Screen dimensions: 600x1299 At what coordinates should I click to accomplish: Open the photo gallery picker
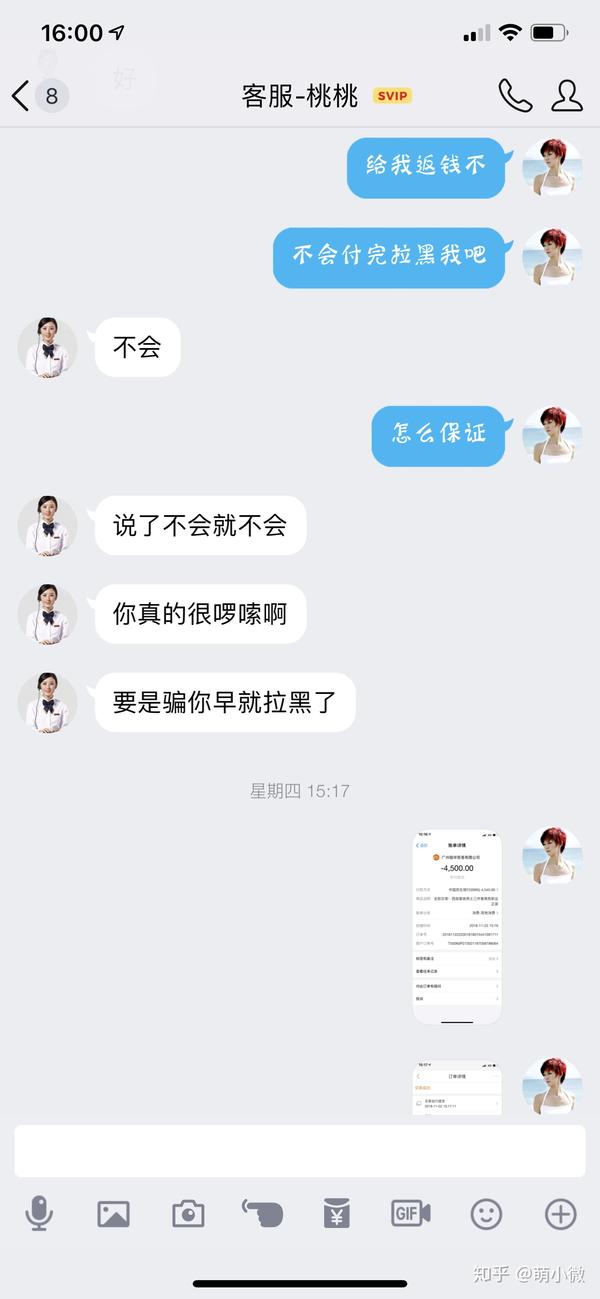113,1214
